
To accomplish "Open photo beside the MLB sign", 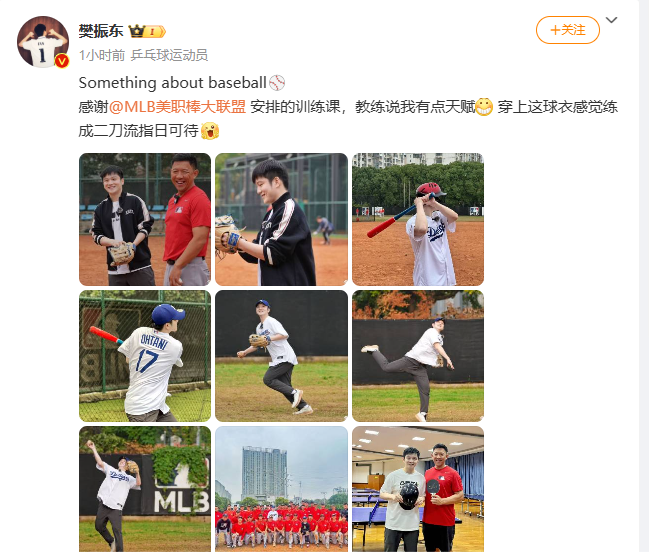I will (x=145, y=488).
